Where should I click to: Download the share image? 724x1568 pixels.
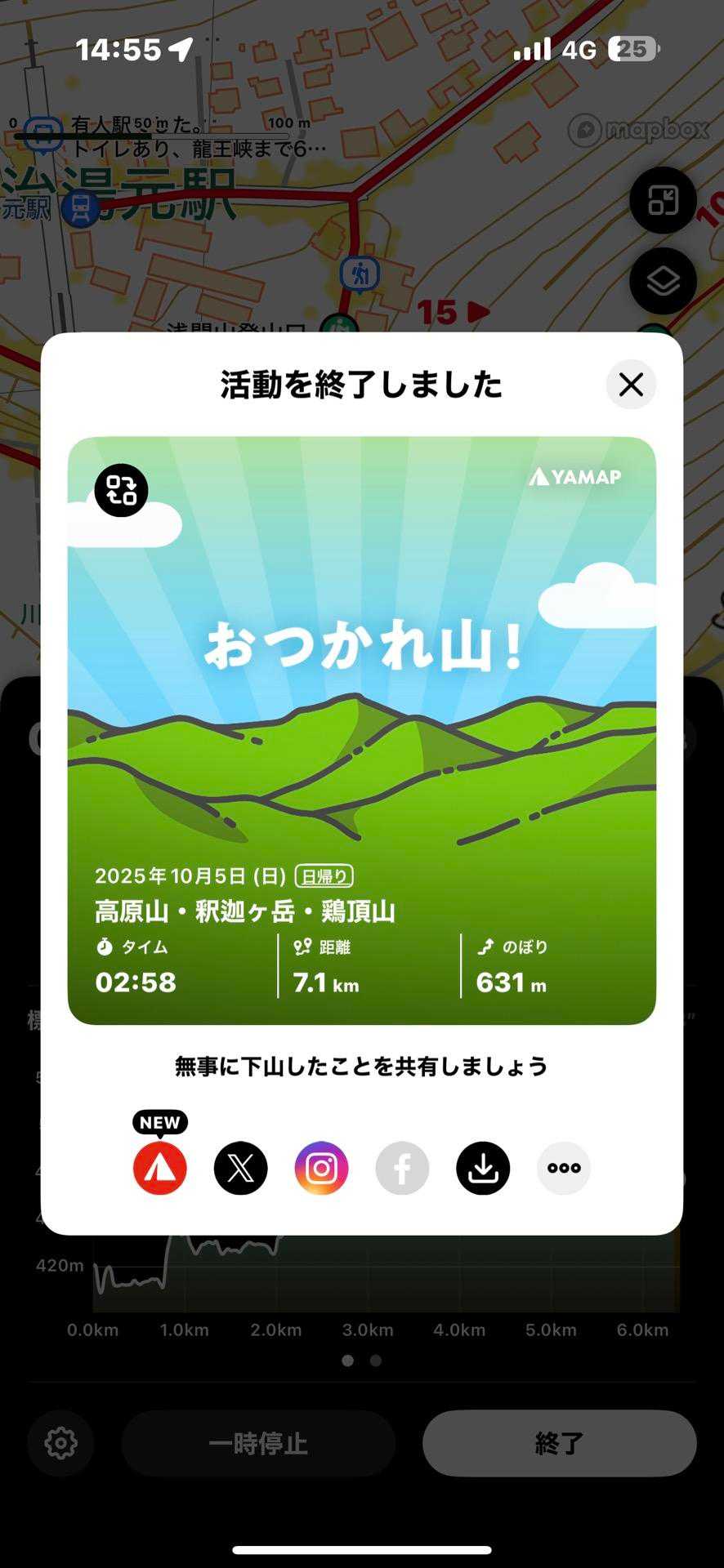click(x=483, y=1168)
